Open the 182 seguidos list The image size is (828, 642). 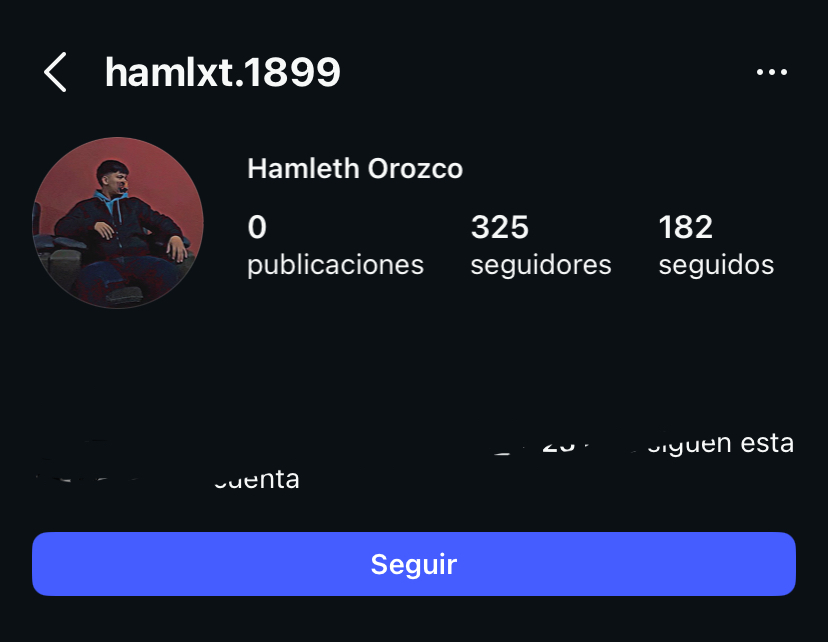715,245
